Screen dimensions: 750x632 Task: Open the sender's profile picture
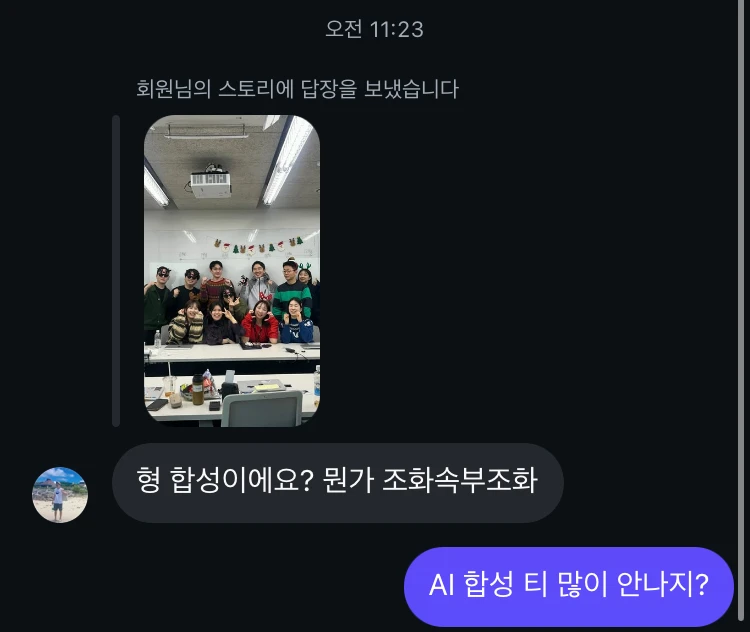[x=60, y=494]
